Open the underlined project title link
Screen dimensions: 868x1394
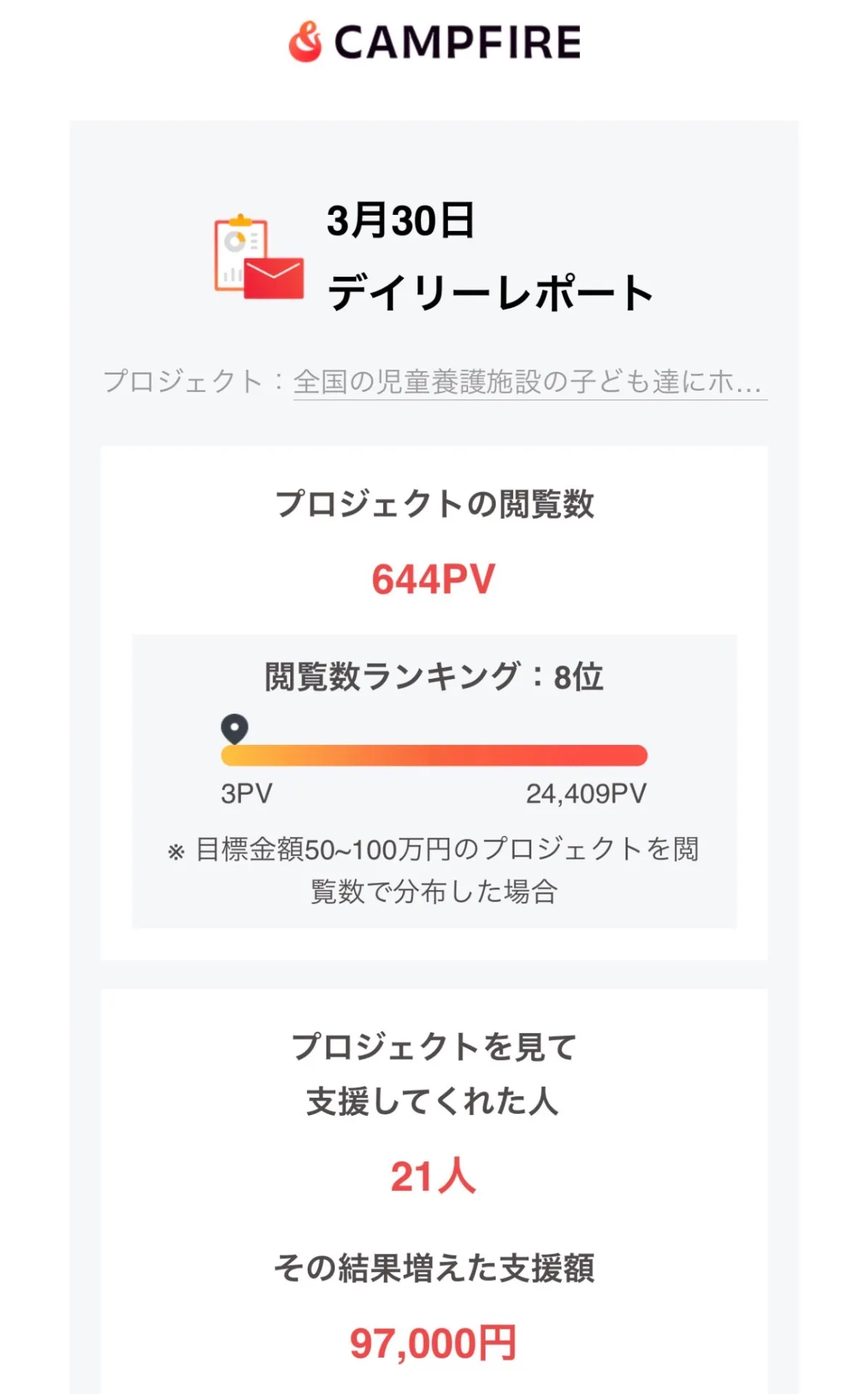click(529, 382)
